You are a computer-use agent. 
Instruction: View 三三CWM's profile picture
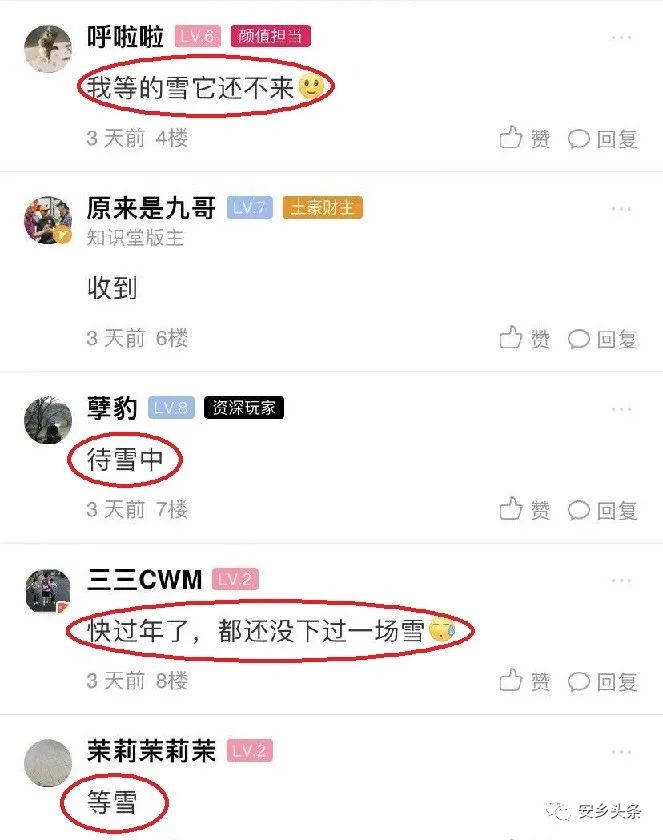[x=48, y=591]
